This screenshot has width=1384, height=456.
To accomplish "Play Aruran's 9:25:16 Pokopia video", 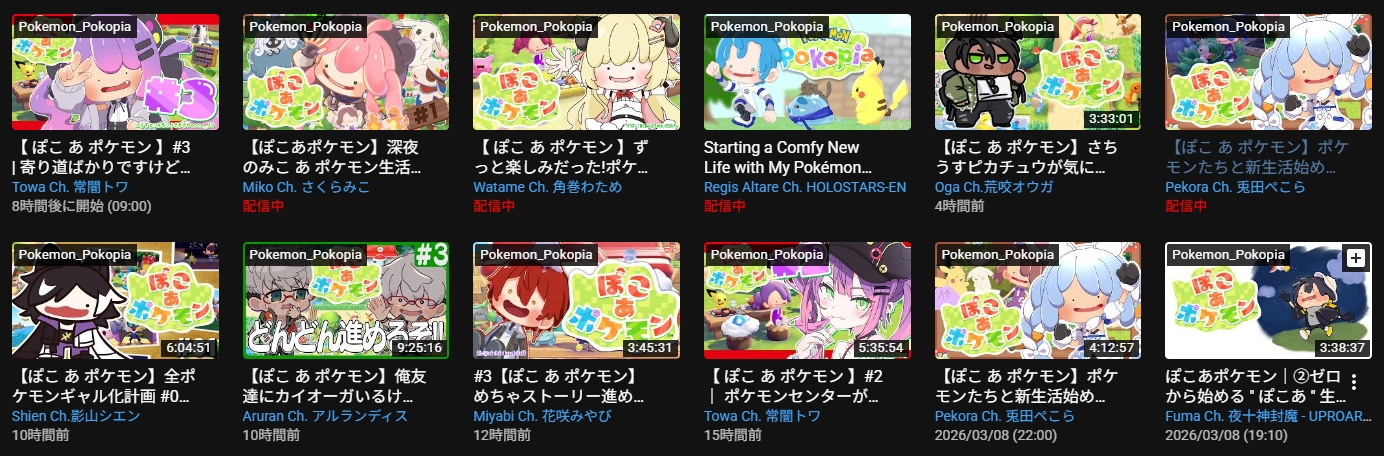I will pos(346,300).
